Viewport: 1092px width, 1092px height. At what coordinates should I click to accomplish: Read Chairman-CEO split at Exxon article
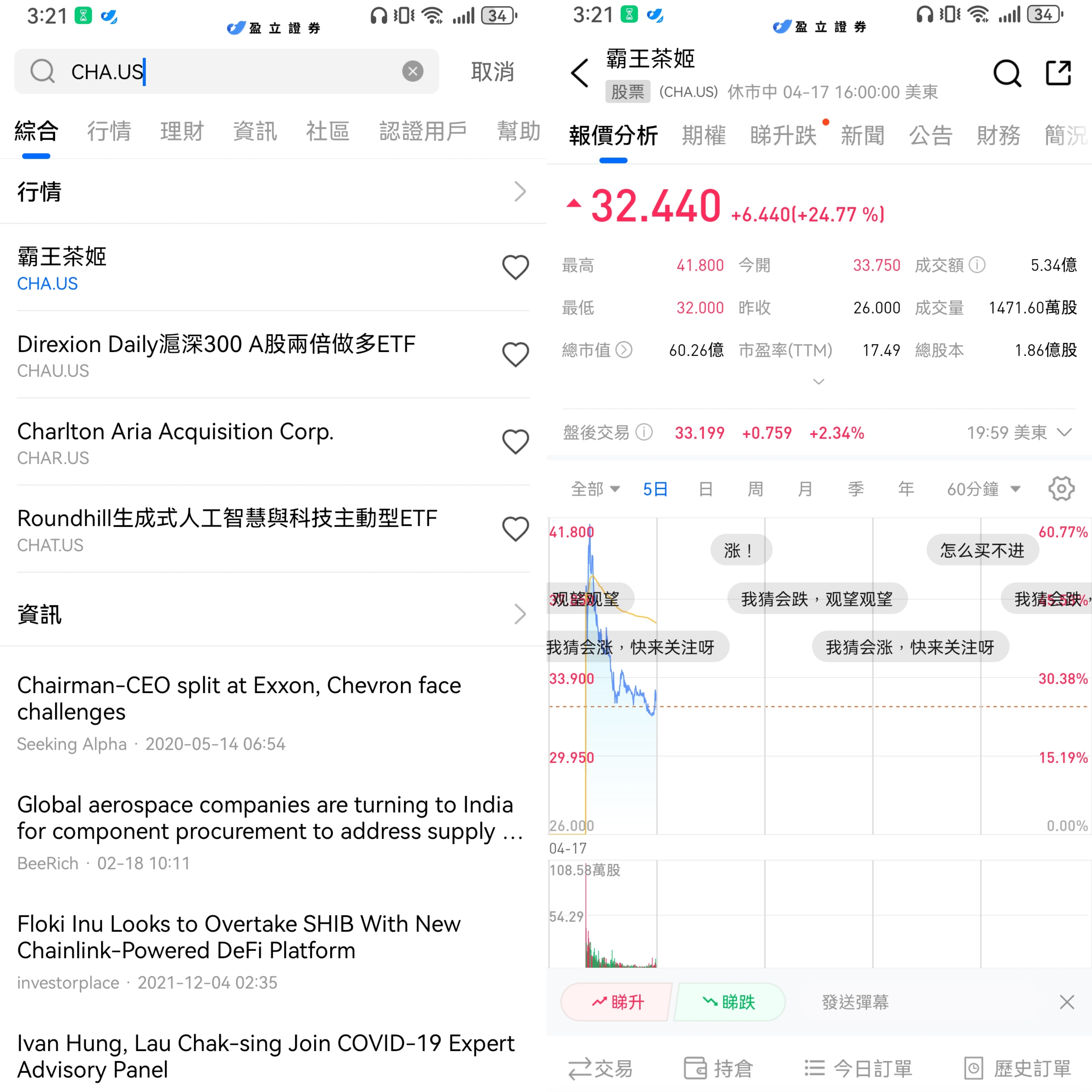tap(239, 698)
